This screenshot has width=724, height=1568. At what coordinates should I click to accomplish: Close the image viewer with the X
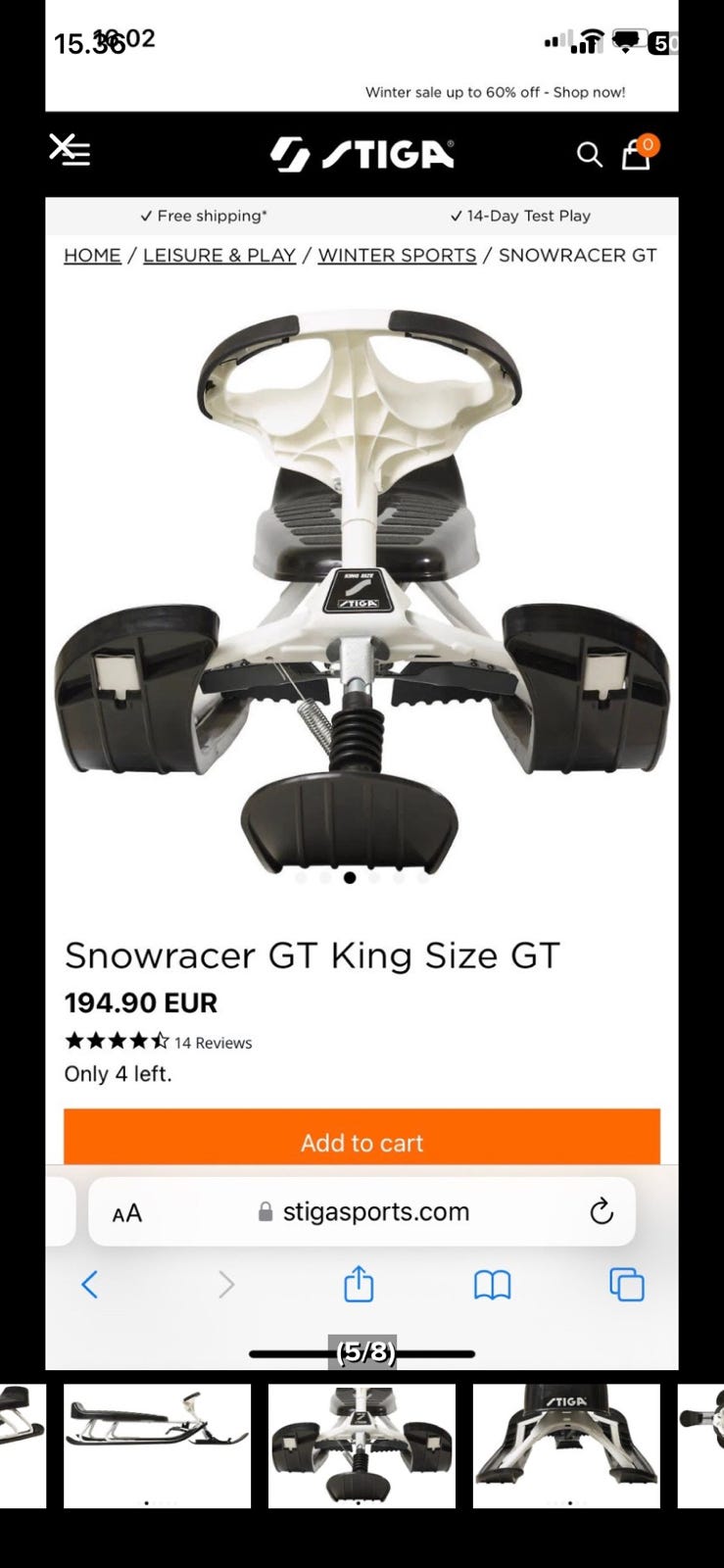point(61,146)
